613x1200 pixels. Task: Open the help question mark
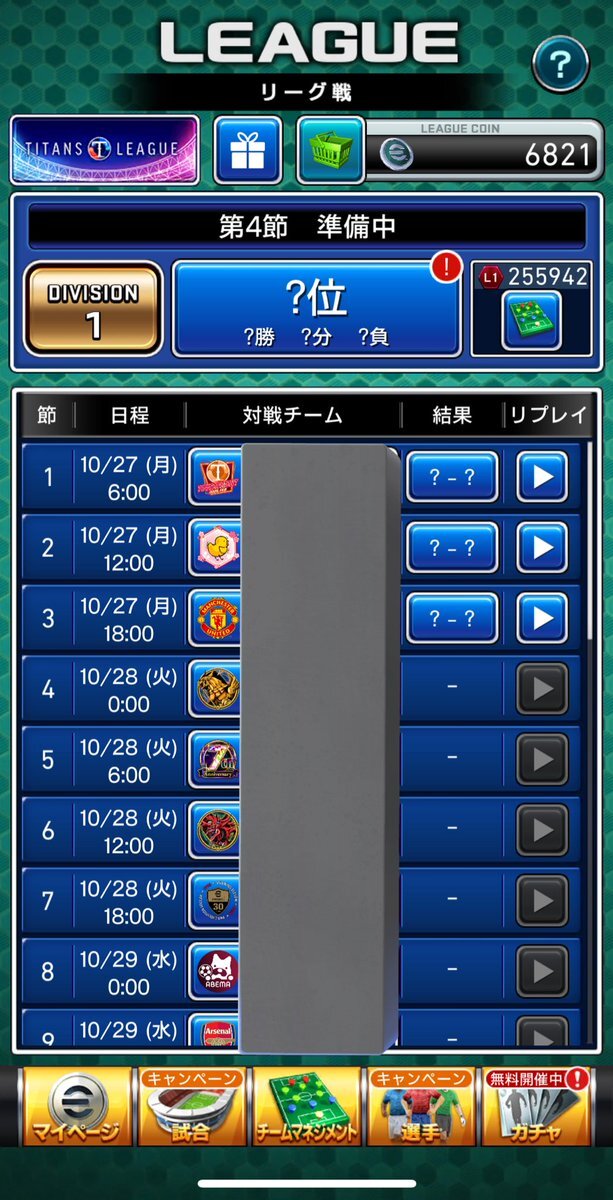pyautogui.click(x=560, y=63)
